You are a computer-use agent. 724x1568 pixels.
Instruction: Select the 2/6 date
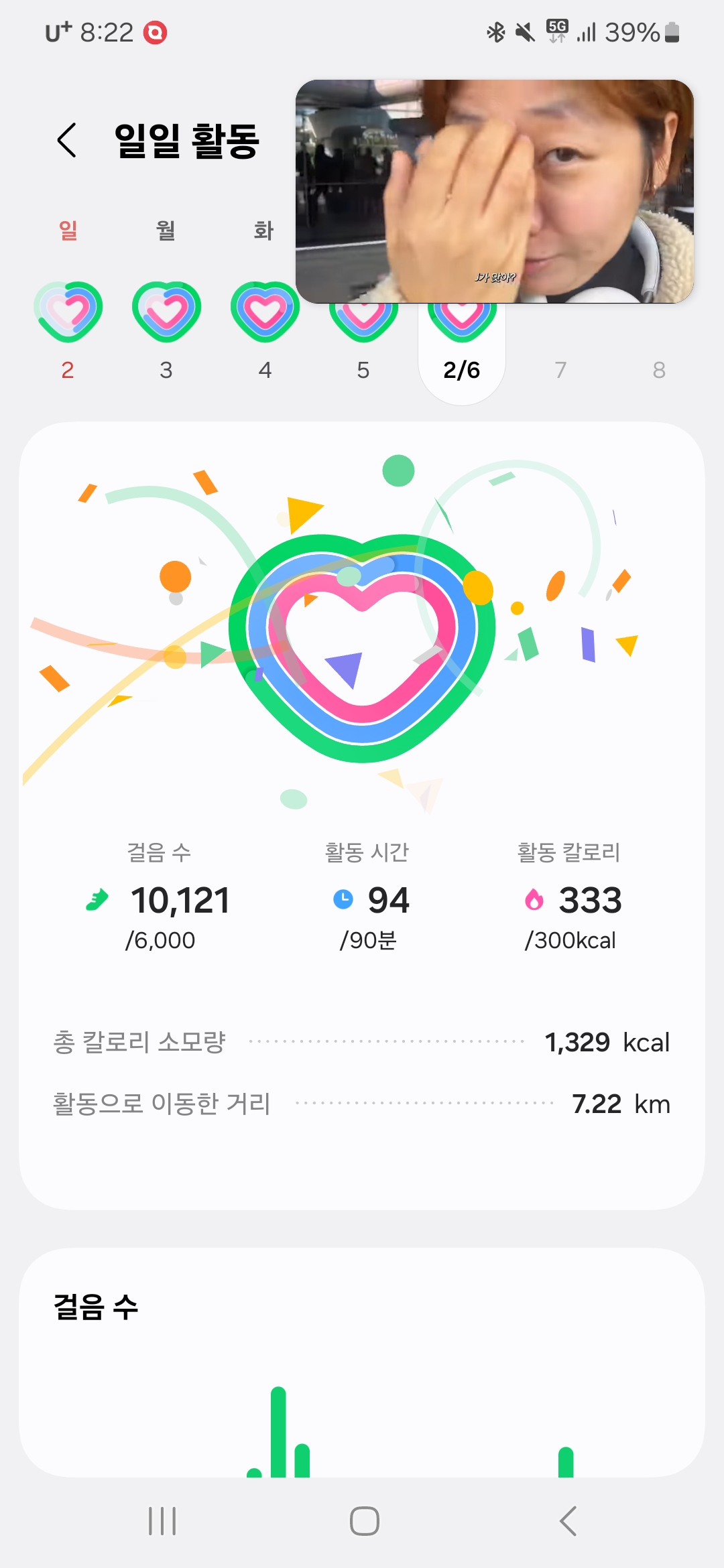462,369
